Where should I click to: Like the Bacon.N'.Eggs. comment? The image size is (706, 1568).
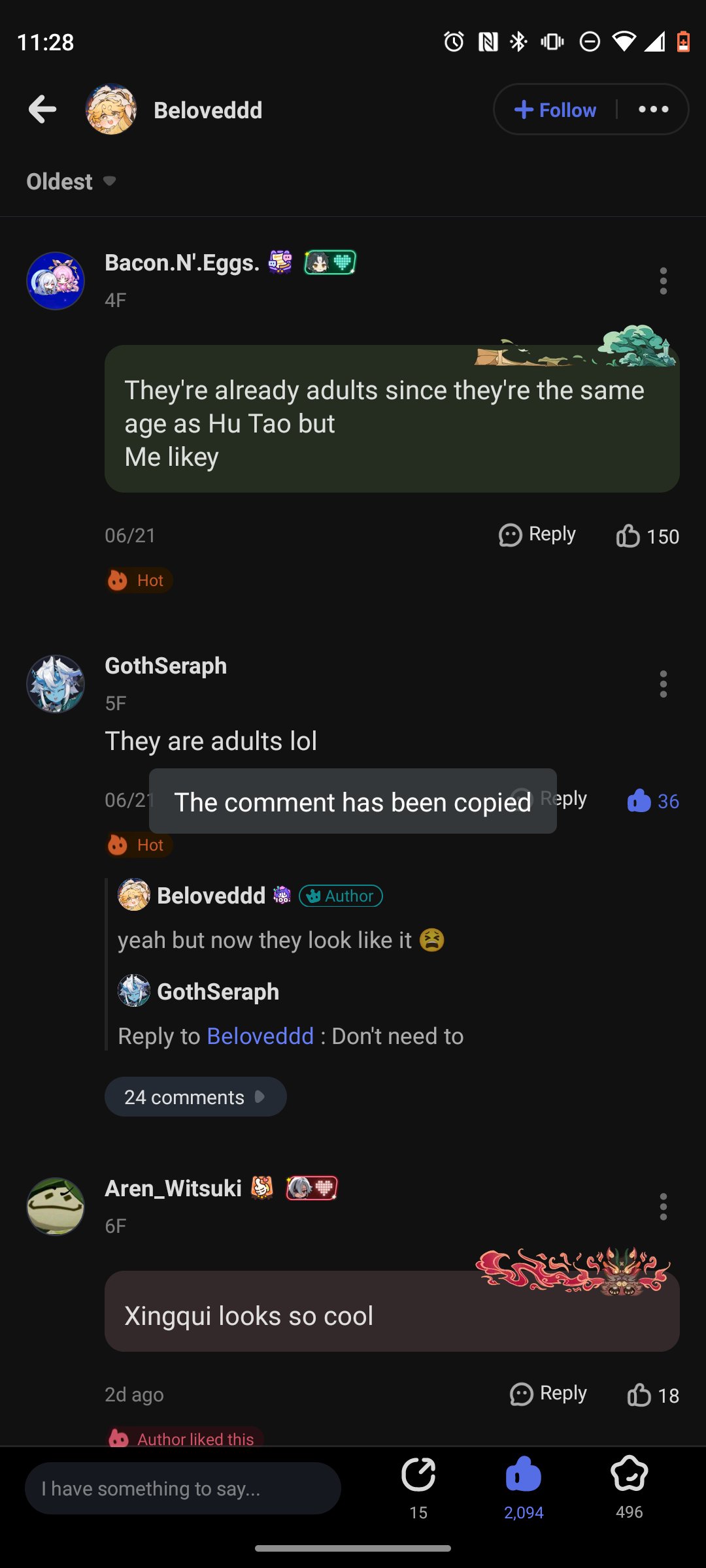point(646,536)
